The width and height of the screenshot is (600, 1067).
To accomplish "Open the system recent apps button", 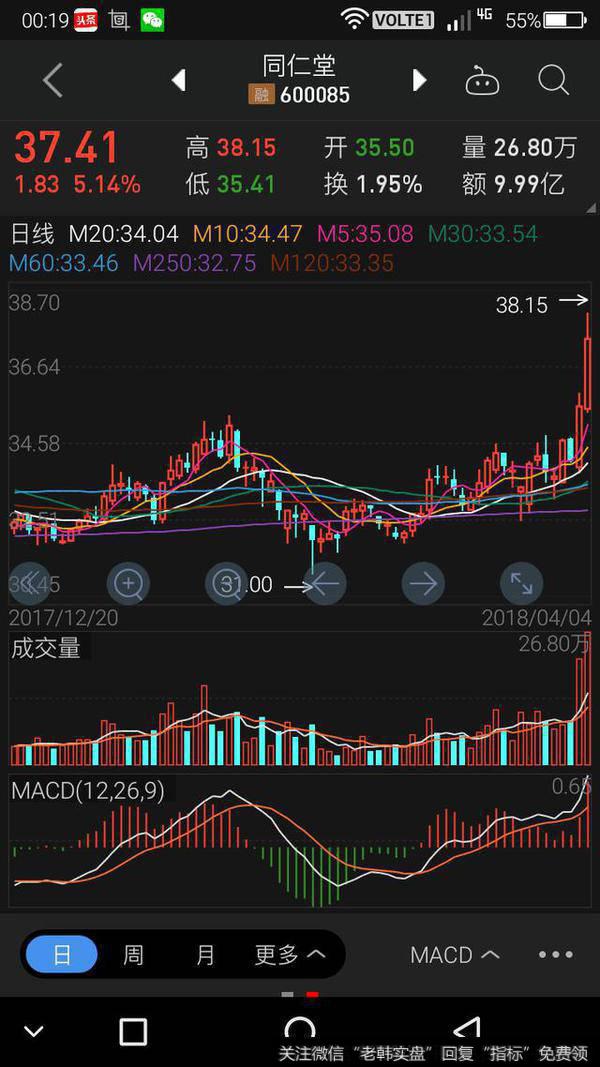I will pyautogui.click(x=133, y=1032).
